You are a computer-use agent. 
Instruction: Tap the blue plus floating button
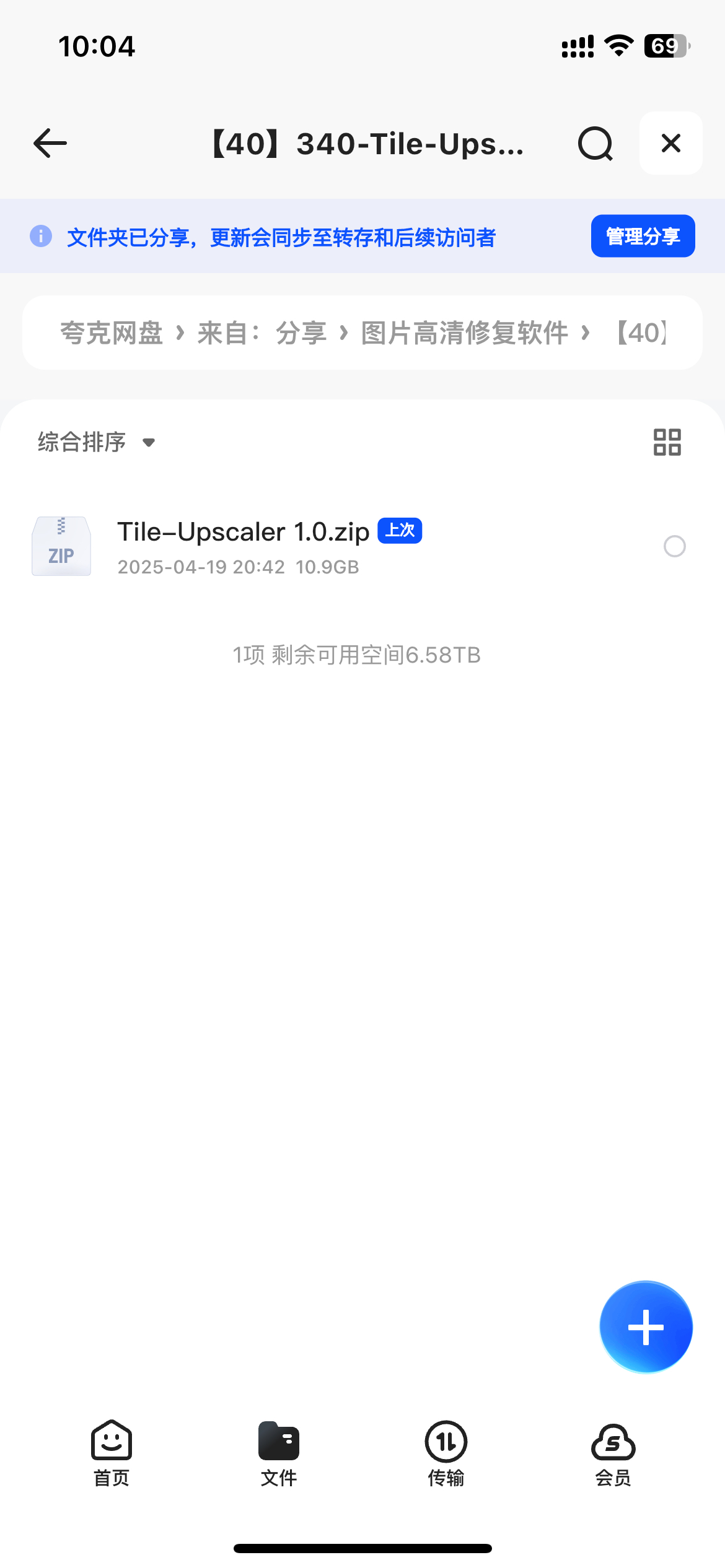point(646,1327)
